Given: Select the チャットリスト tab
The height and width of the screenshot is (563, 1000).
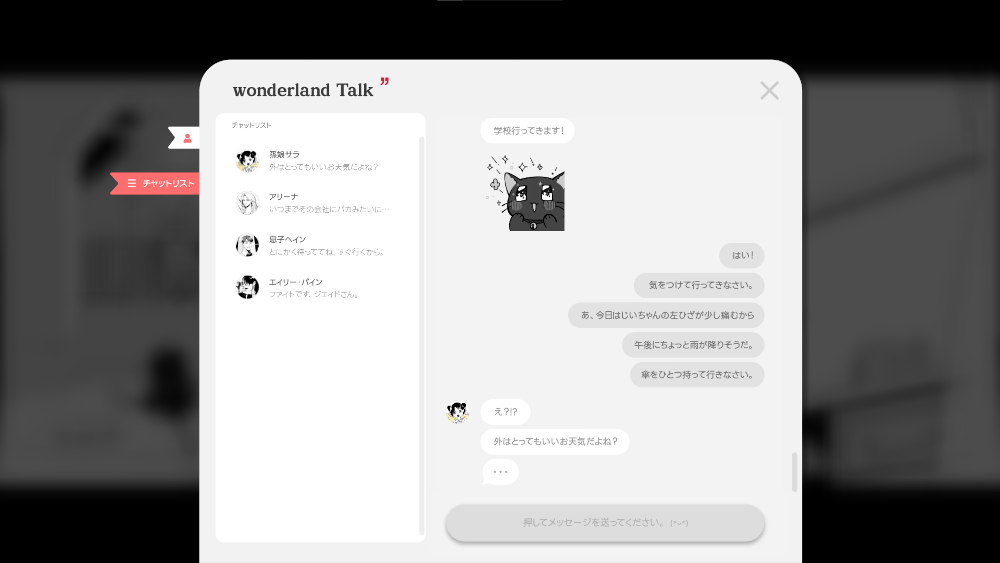Looking at the screenshot, I should point(157,183).
